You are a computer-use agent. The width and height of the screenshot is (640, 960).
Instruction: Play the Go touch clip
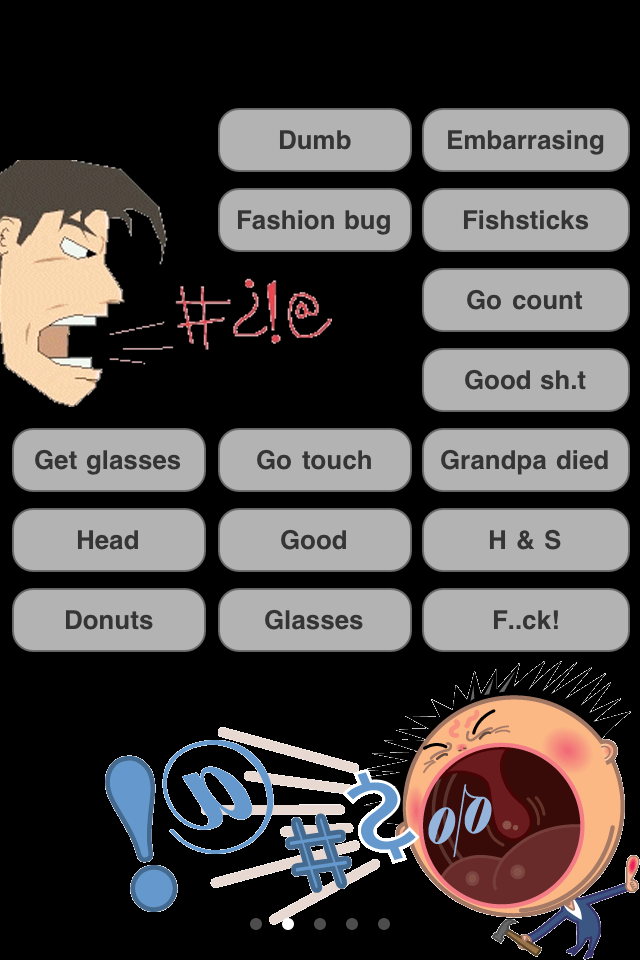pyautogui.click(x=314, y=460)
